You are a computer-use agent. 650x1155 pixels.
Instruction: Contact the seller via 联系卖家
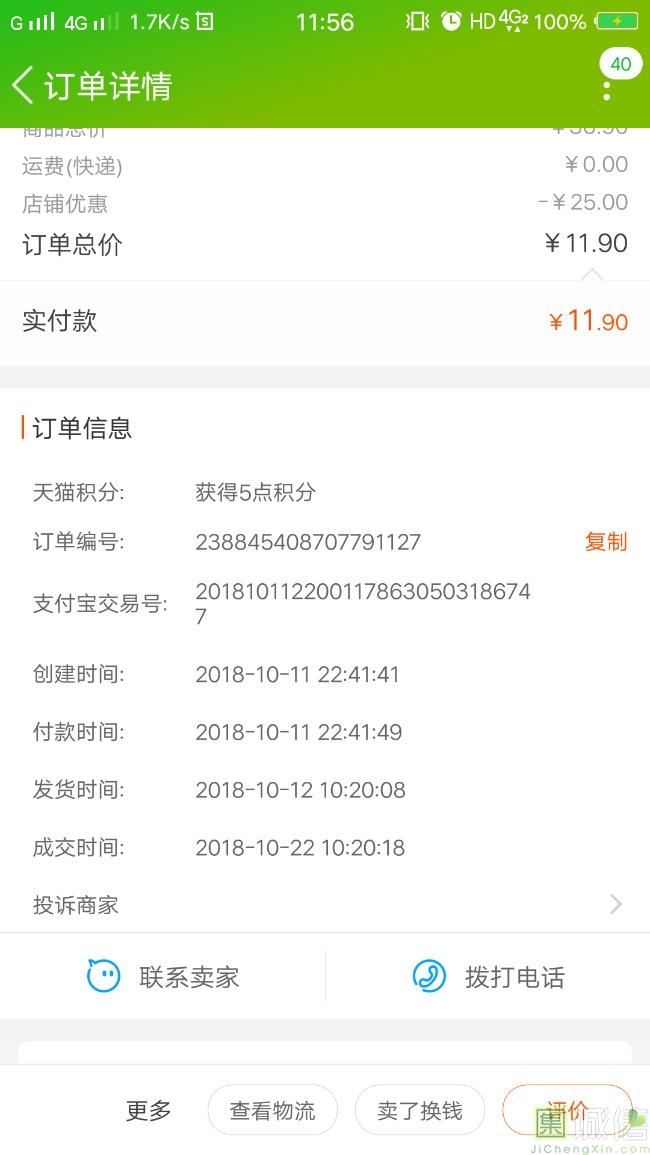[163, 977]
